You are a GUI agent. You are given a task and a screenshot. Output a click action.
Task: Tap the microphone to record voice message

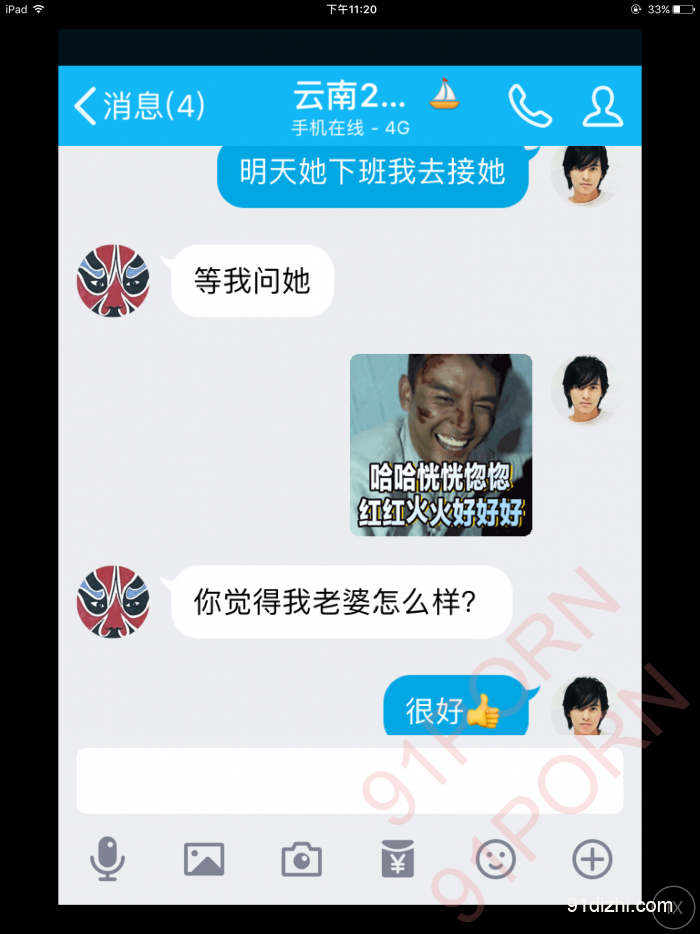(x=107, y=859)
